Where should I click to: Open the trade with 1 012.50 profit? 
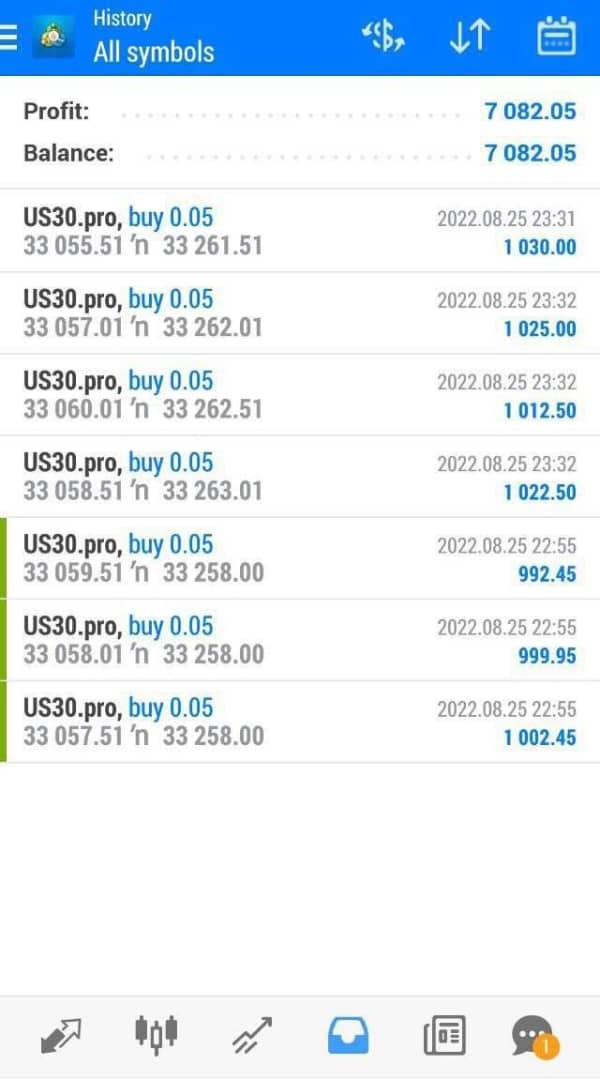[300, 395]
